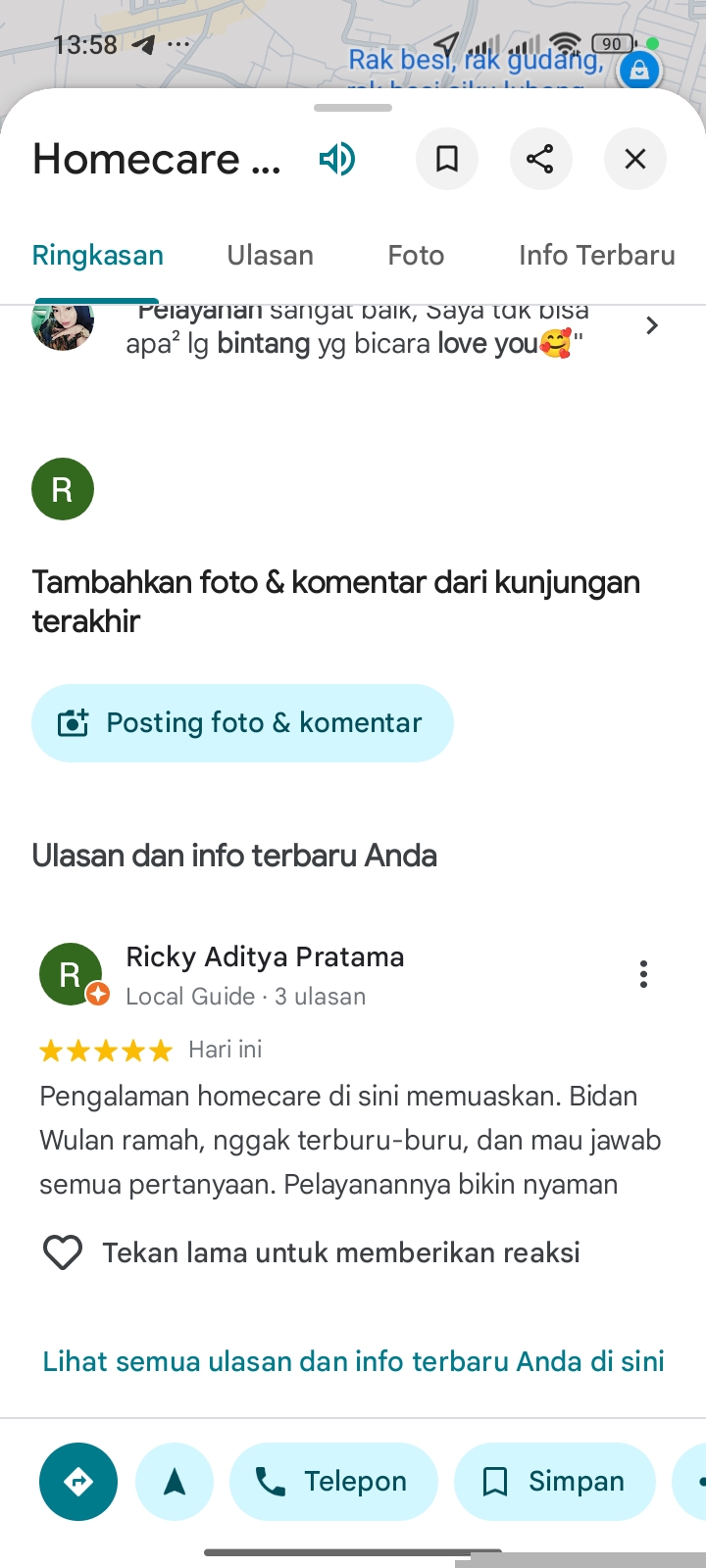Open the Info Terbaru tab
This screenshot has height=1568, width=706.
pos(596,256)
